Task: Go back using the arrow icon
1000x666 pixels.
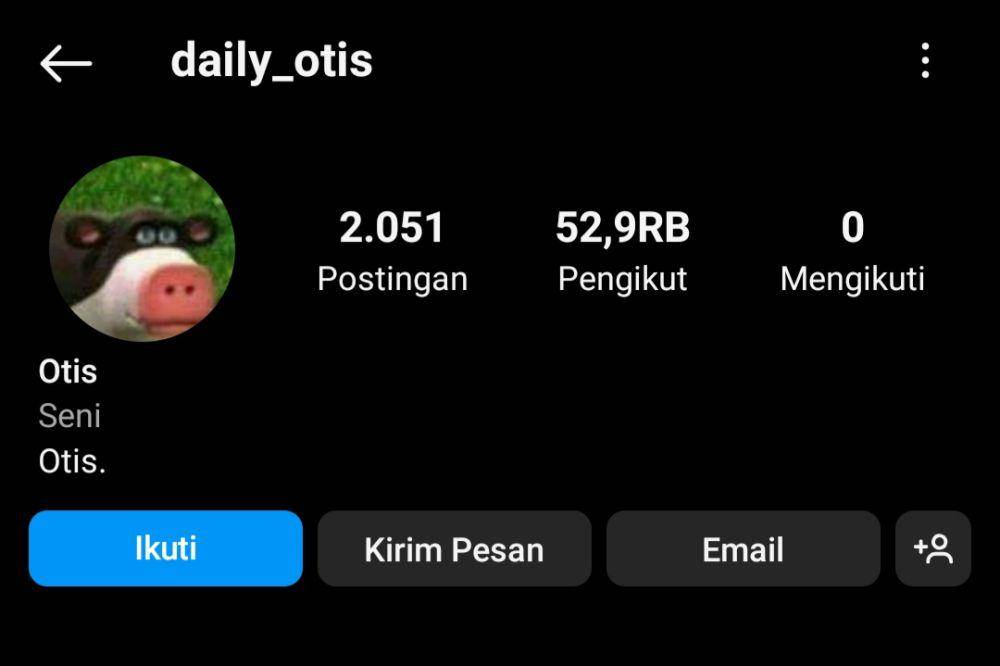Action: pyautogui.click(x=66, y=62)
